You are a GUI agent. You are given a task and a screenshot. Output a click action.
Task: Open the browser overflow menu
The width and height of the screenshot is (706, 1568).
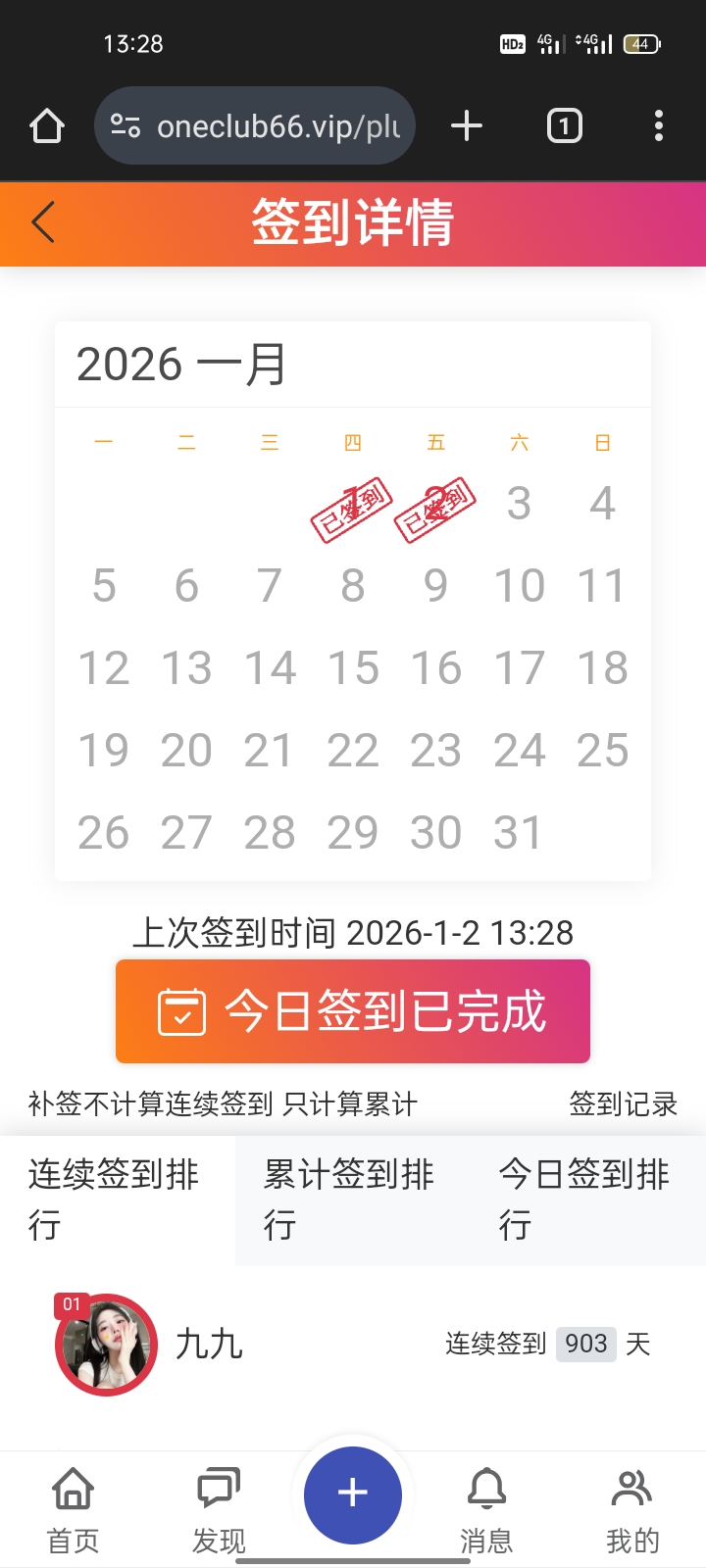pyautogui.click(x=658, y=126)
